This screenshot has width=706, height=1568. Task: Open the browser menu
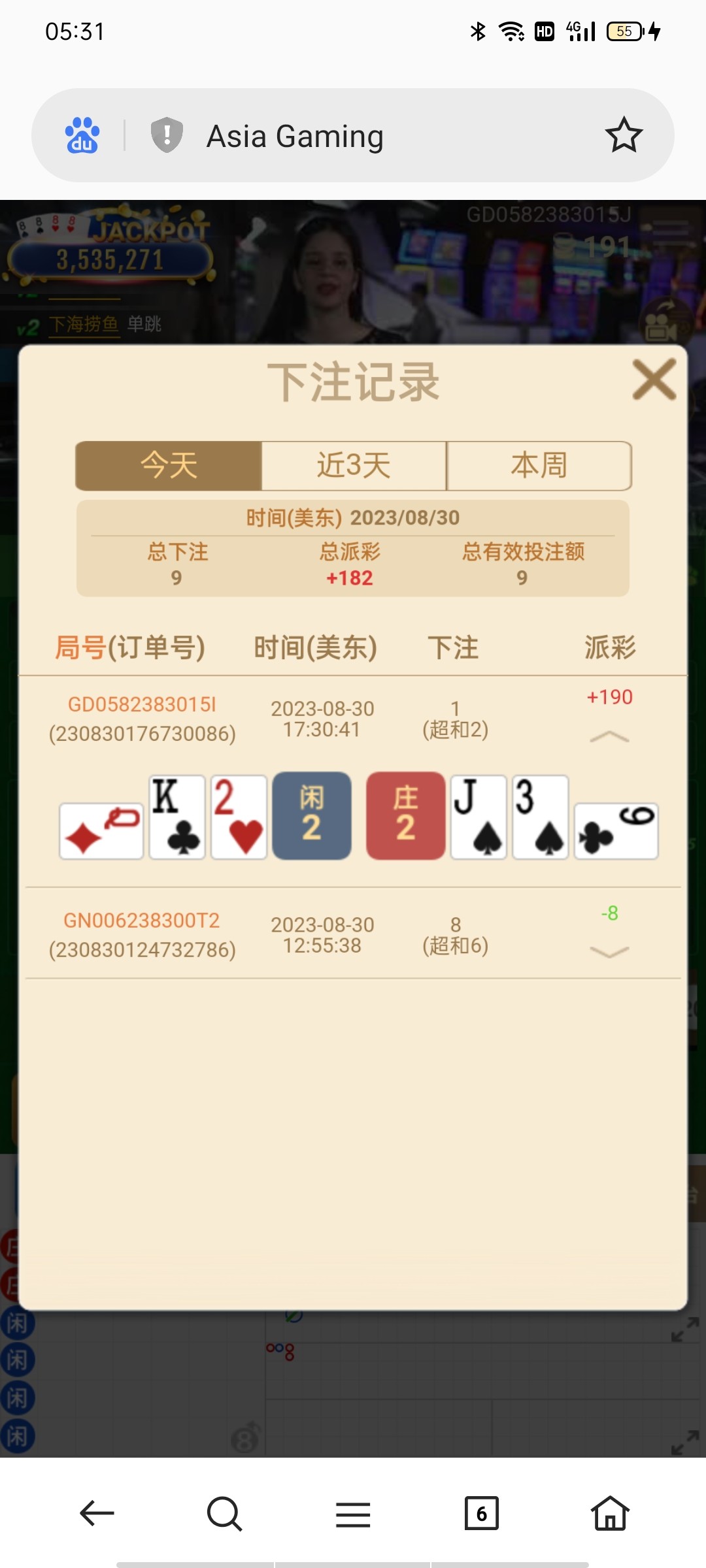point(353,1513)
